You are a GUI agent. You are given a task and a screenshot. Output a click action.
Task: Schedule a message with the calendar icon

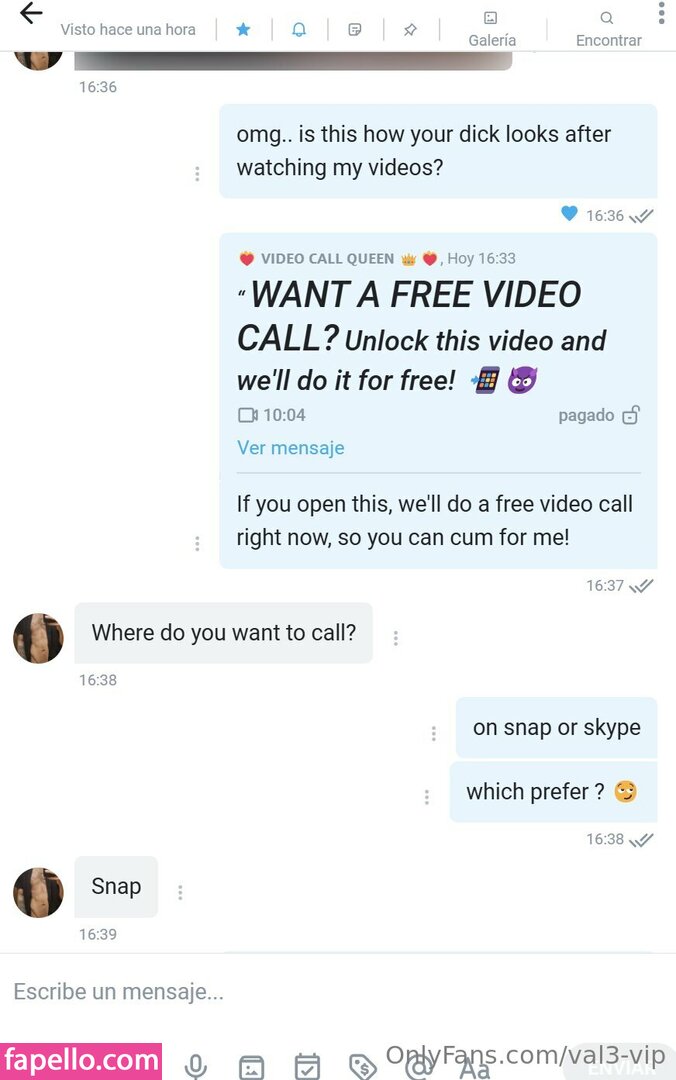pos(307,1066)
